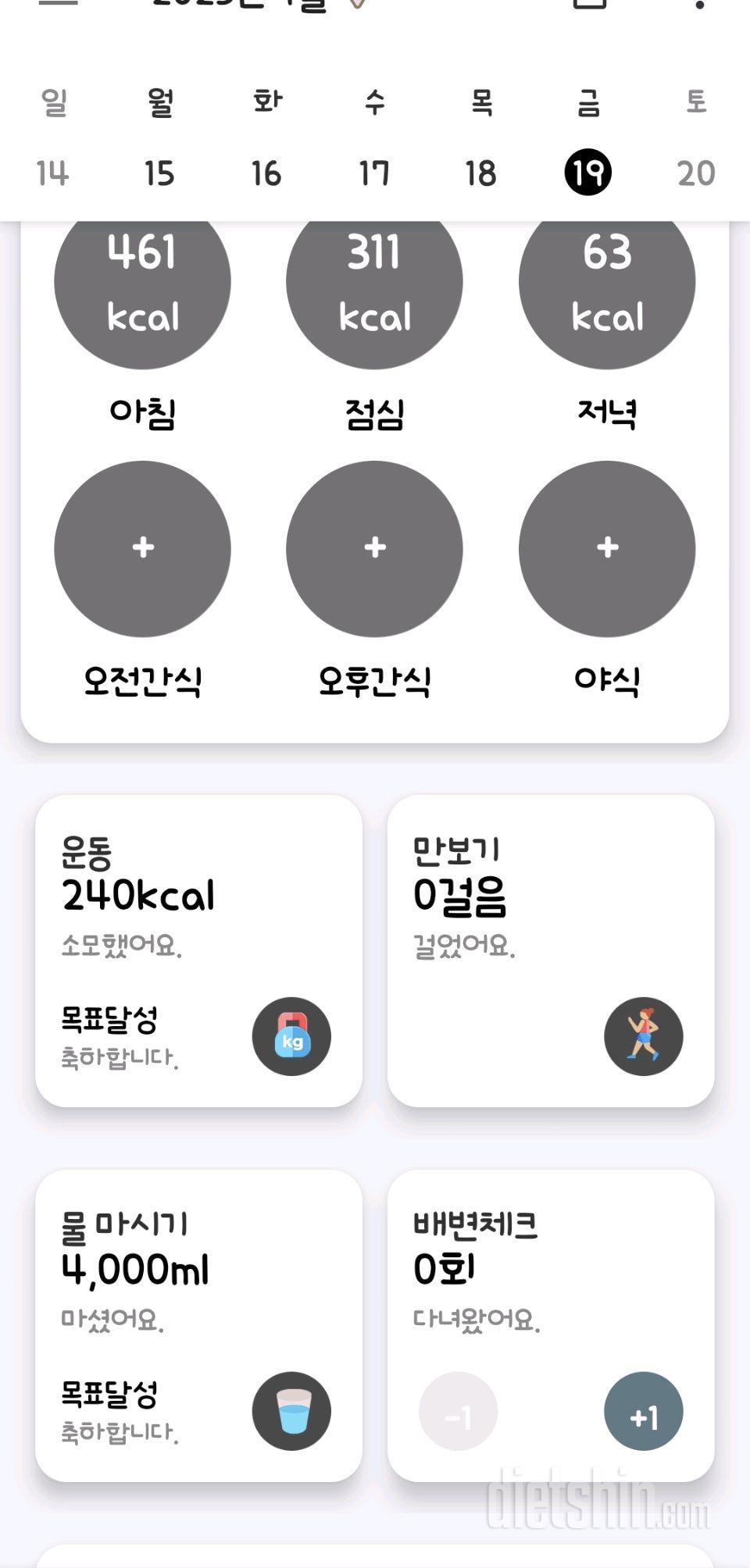
Task: Add a morning snack (오전간식)
Action: click(142, 549)
